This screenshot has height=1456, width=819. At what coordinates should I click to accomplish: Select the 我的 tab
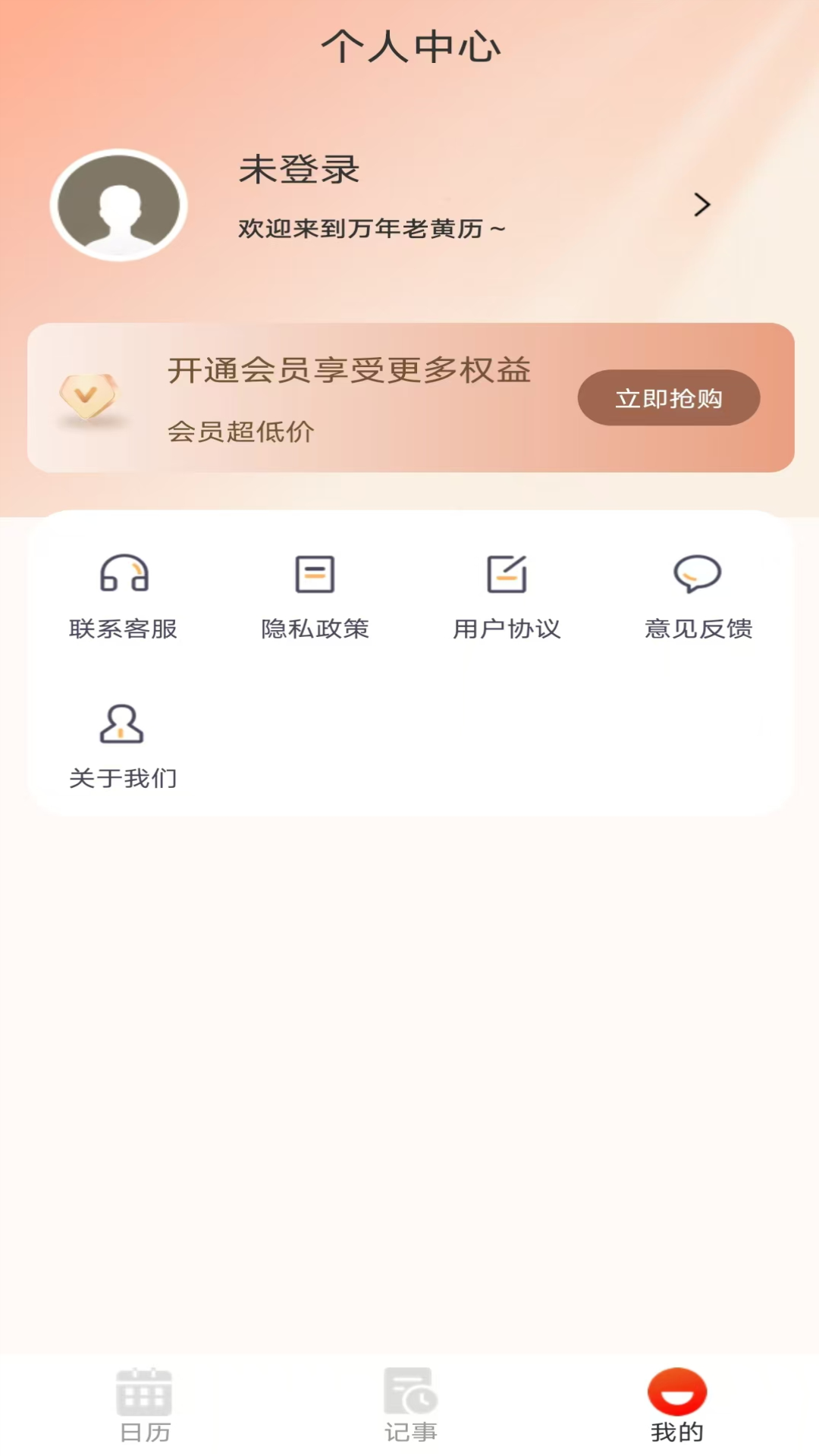click(x=676, y=1404)
